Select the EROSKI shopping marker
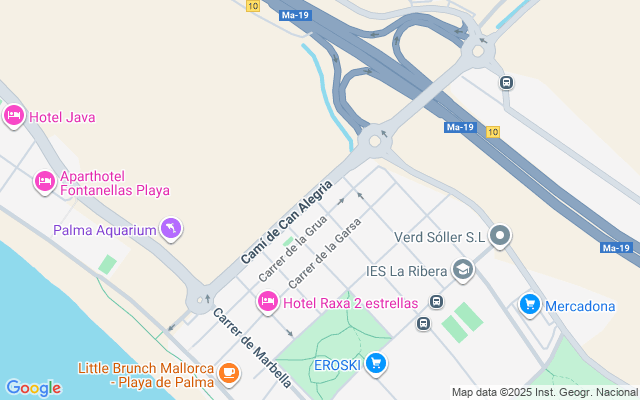Image resolution: width=640 pixels, height=400 pixels. 375,363
